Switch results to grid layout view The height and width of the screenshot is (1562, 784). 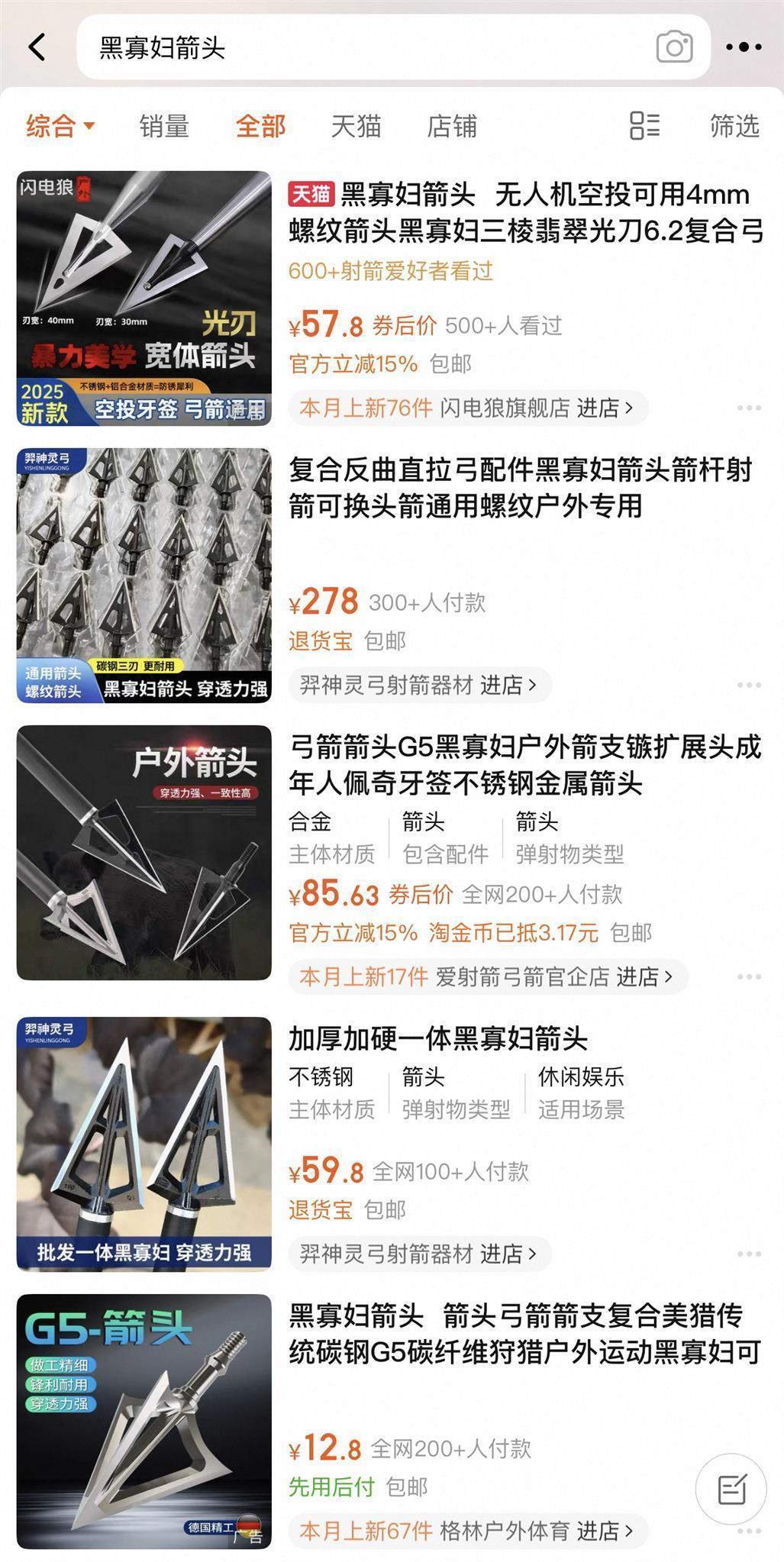[644, 126]
